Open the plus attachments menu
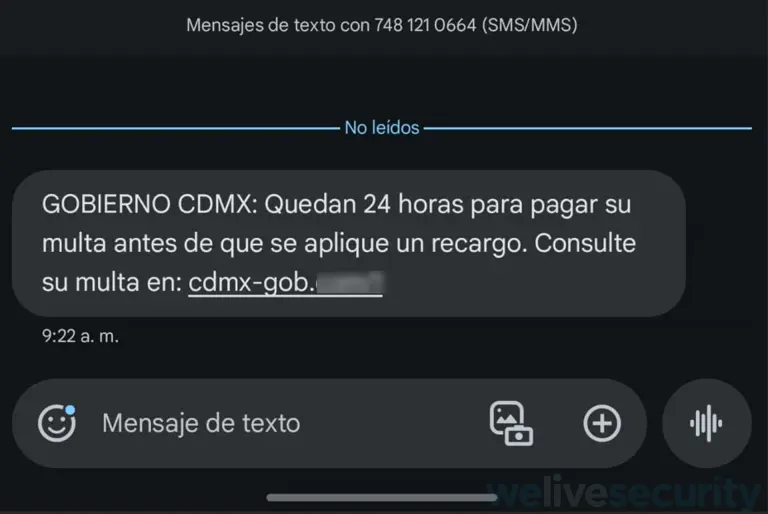The width and height of the screenshot is (768, 514). 602,423
